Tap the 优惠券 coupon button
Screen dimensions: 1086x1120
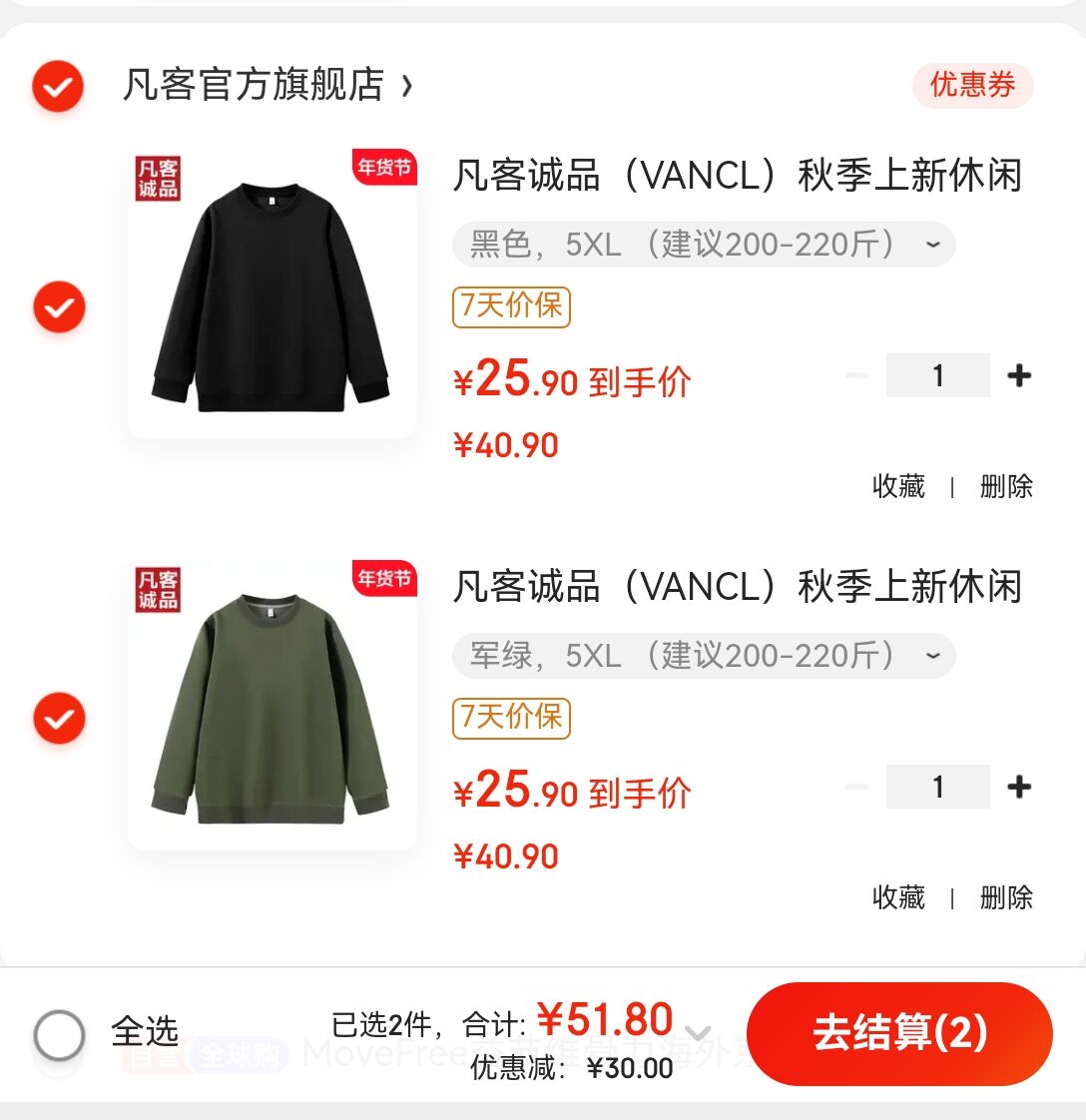[x=972, y=86]
